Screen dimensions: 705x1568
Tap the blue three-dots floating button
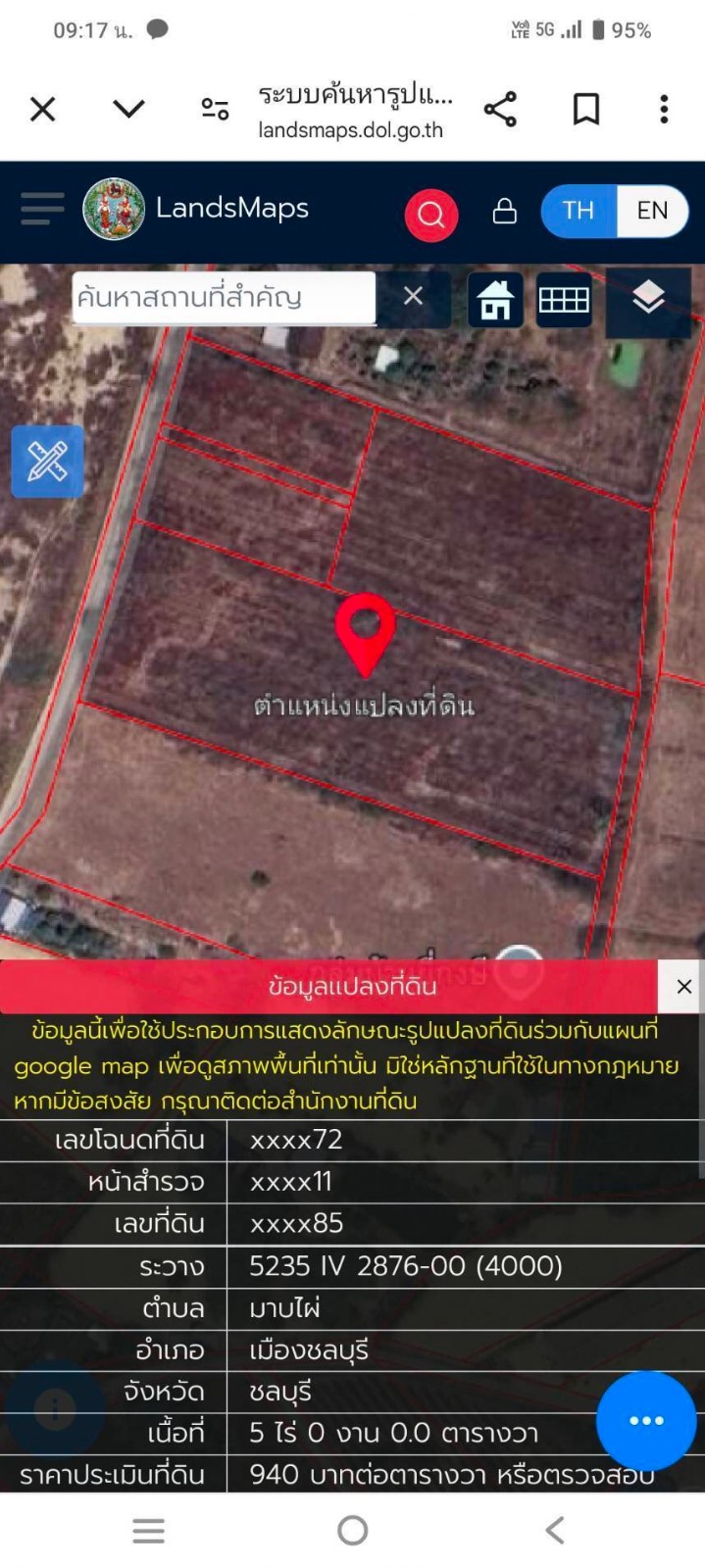tap(646, 1420)
